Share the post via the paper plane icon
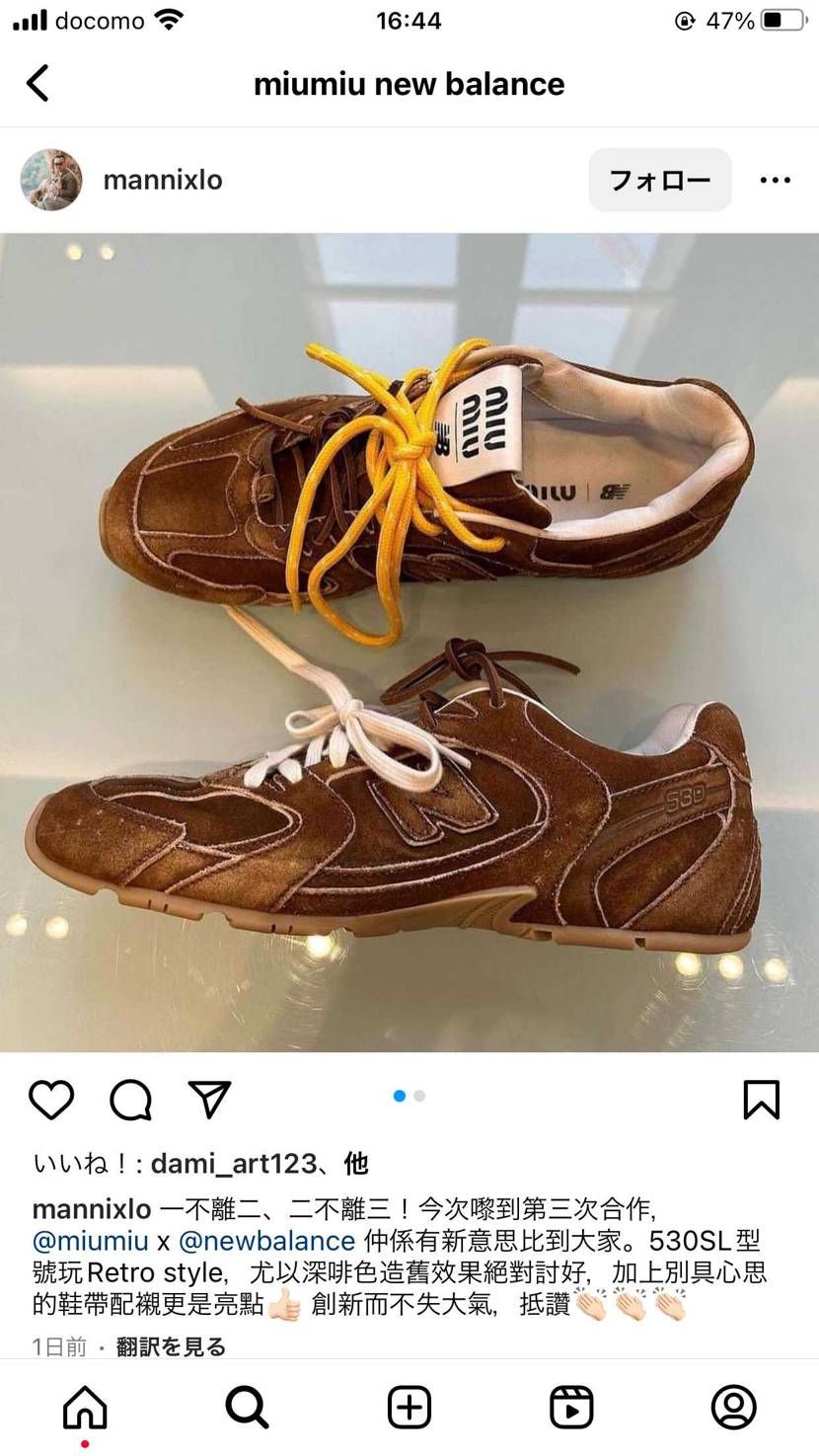 point(208,1099)
